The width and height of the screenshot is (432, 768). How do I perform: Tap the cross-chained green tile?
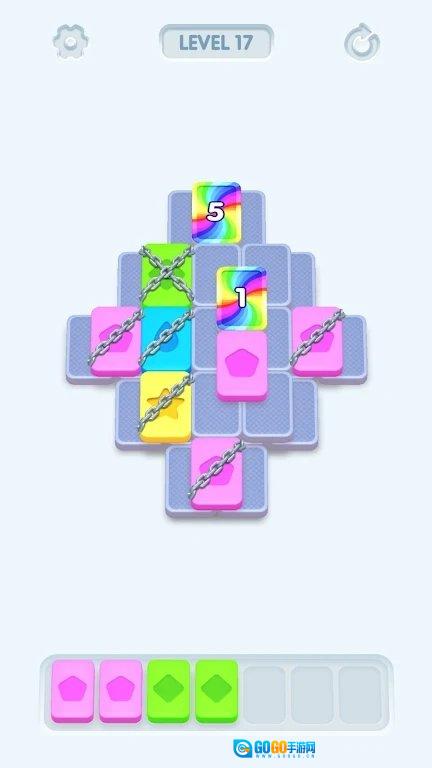(166, 275)
